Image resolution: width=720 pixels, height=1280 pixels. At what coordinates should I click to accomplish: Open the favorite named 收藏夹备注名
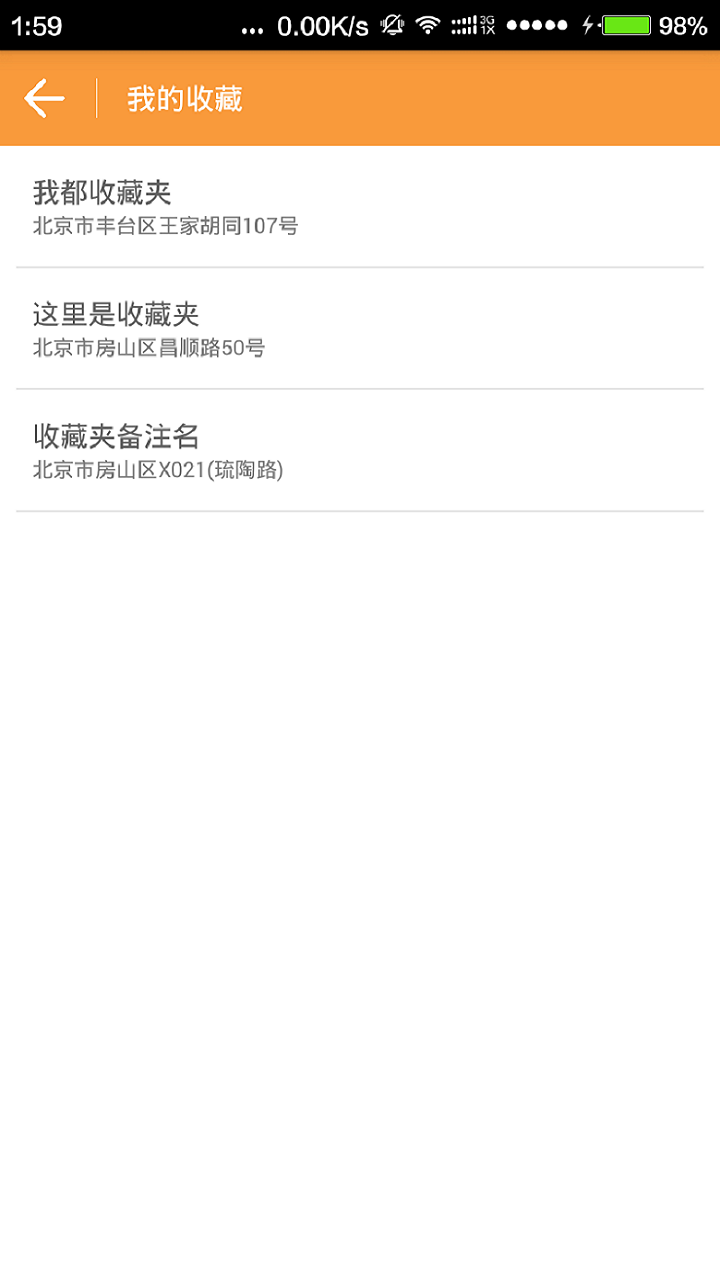click(x=115, y=436)
